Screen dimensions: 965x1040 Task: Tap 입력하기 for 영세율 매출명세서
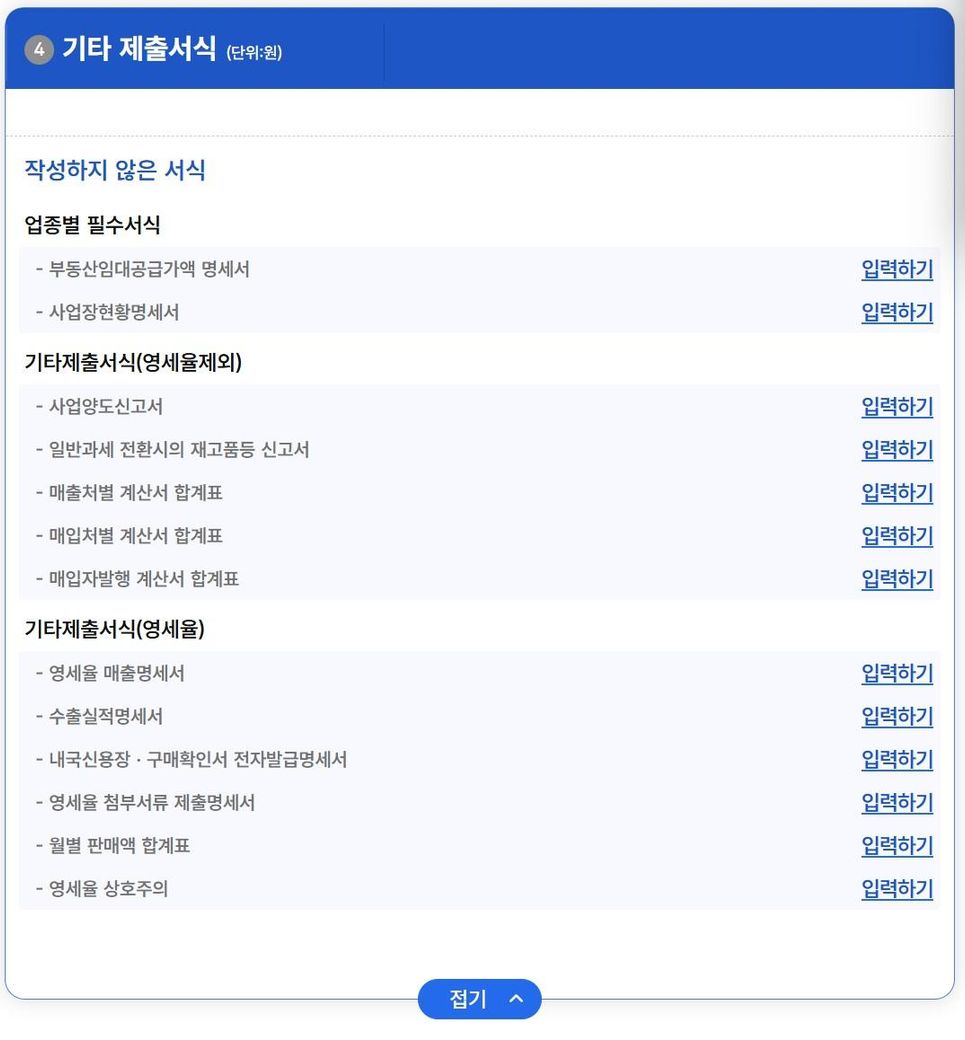coord(896,673)
